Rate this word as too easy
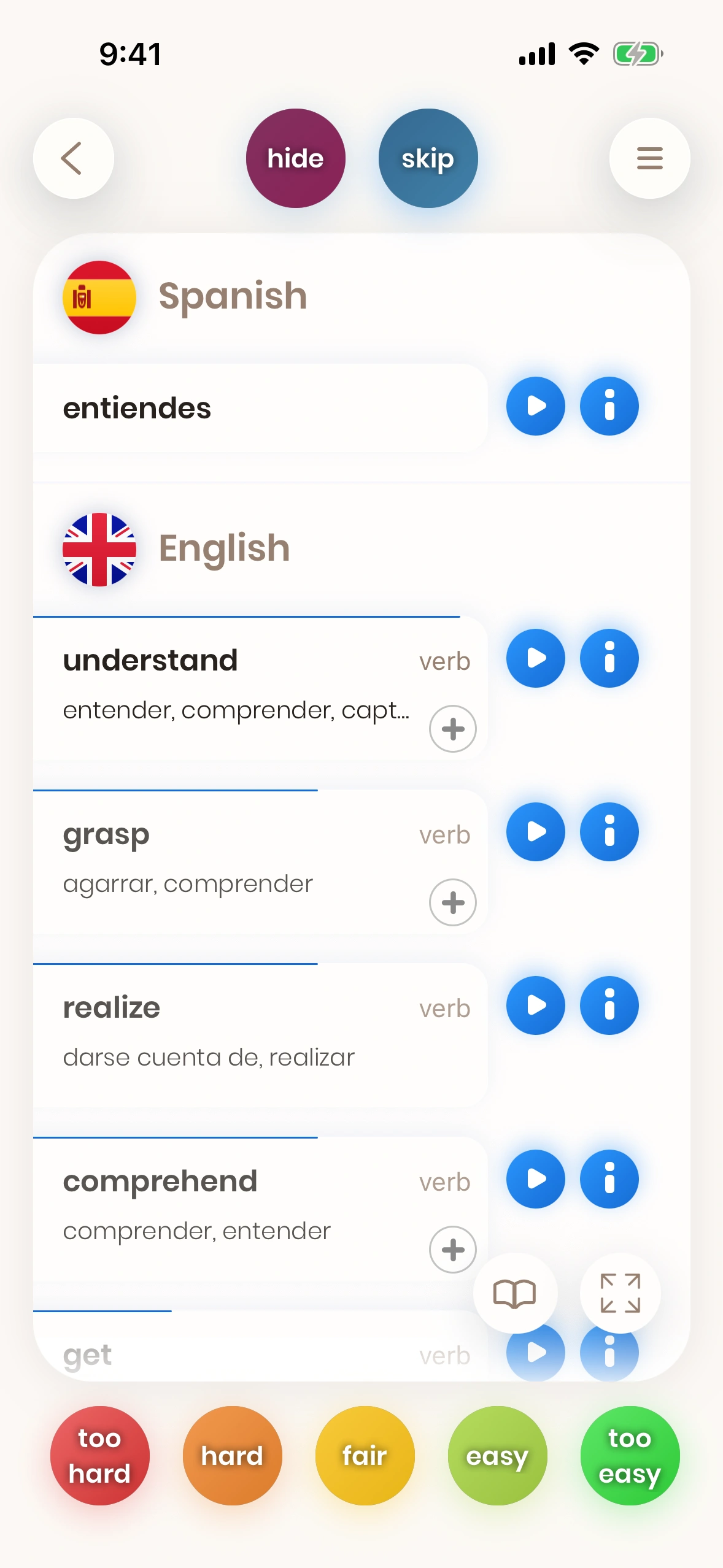 point(630,1456)
